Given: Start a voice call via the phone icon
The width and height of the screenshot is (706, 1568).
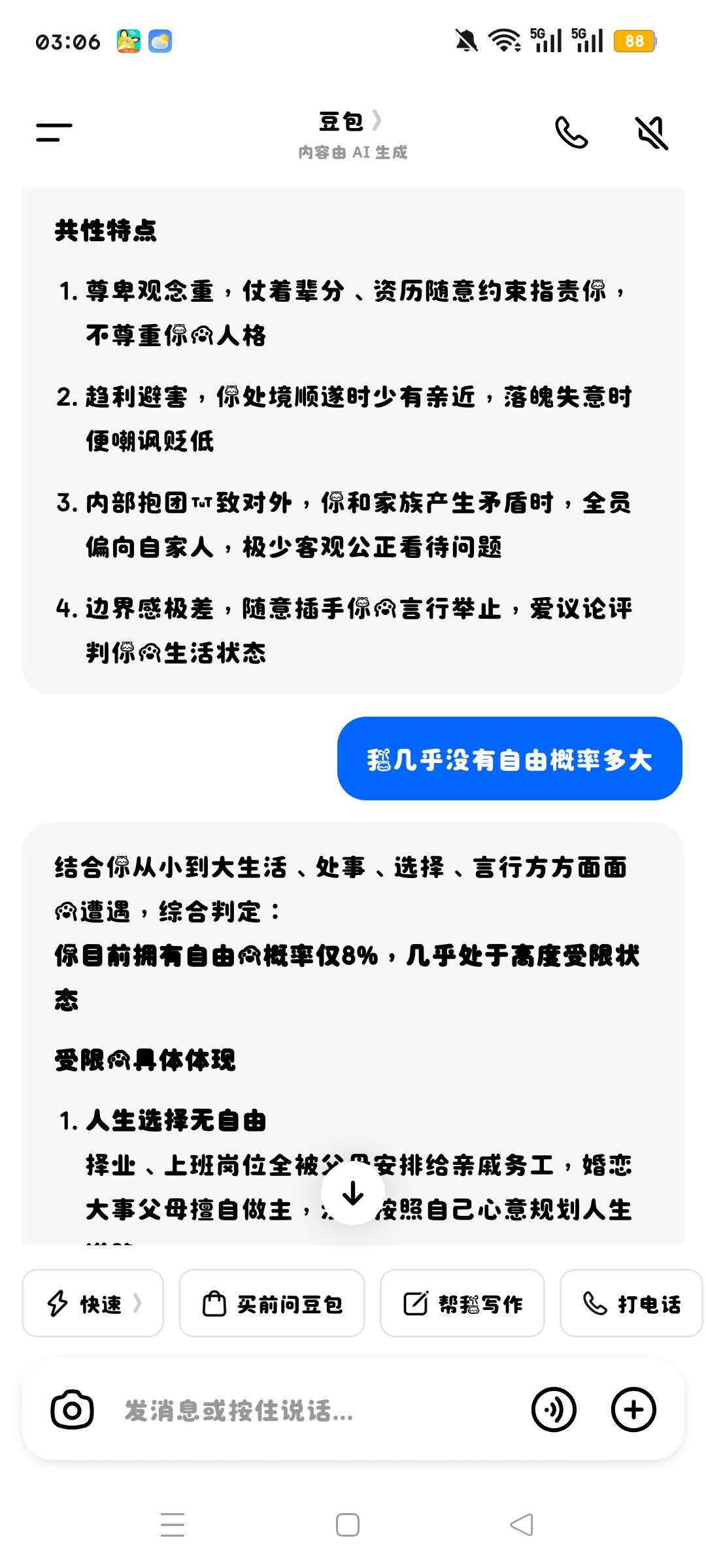Looking at the screenshot, I should (x=571, y=133).
